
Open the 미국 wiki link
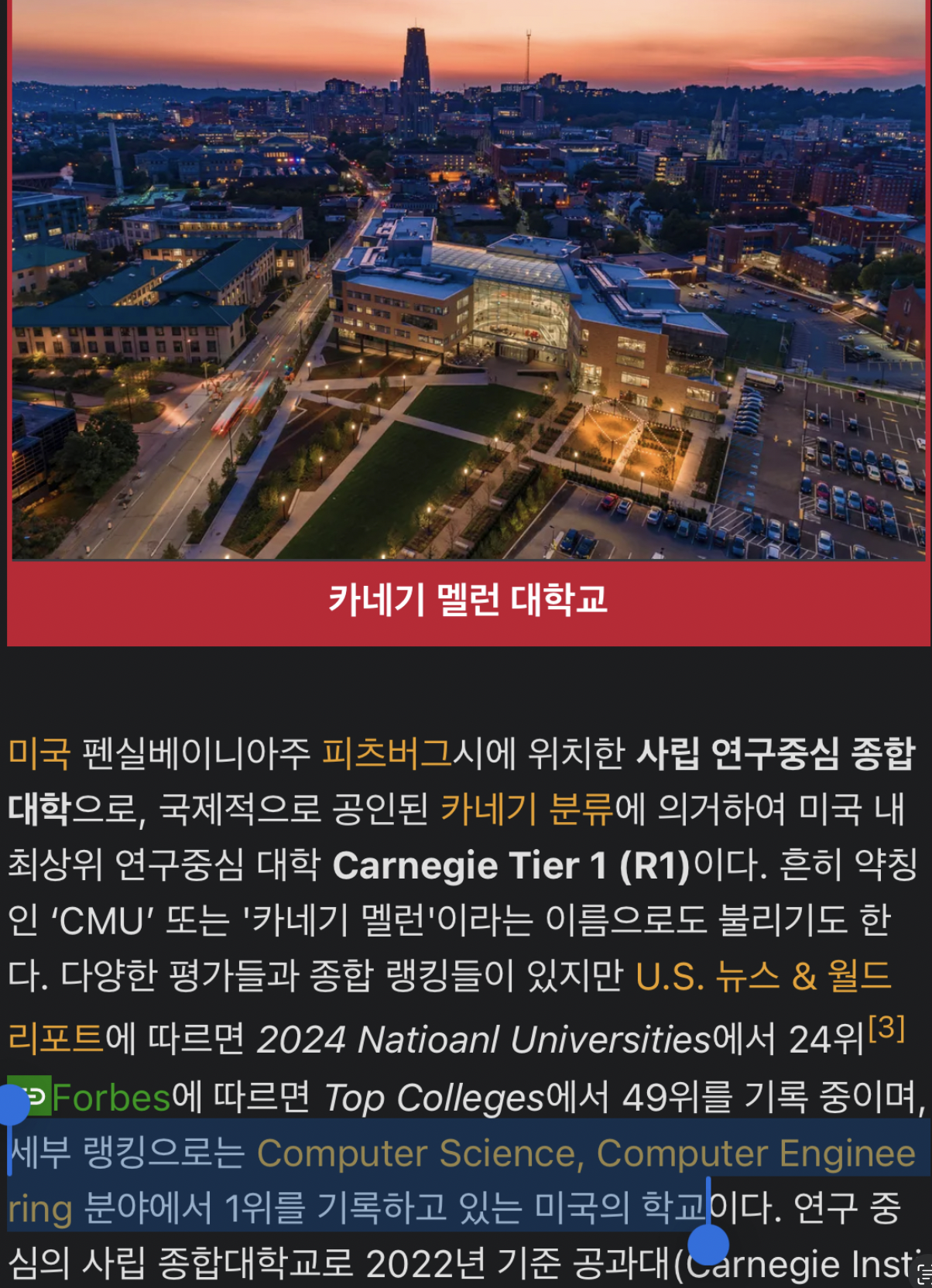39,753
